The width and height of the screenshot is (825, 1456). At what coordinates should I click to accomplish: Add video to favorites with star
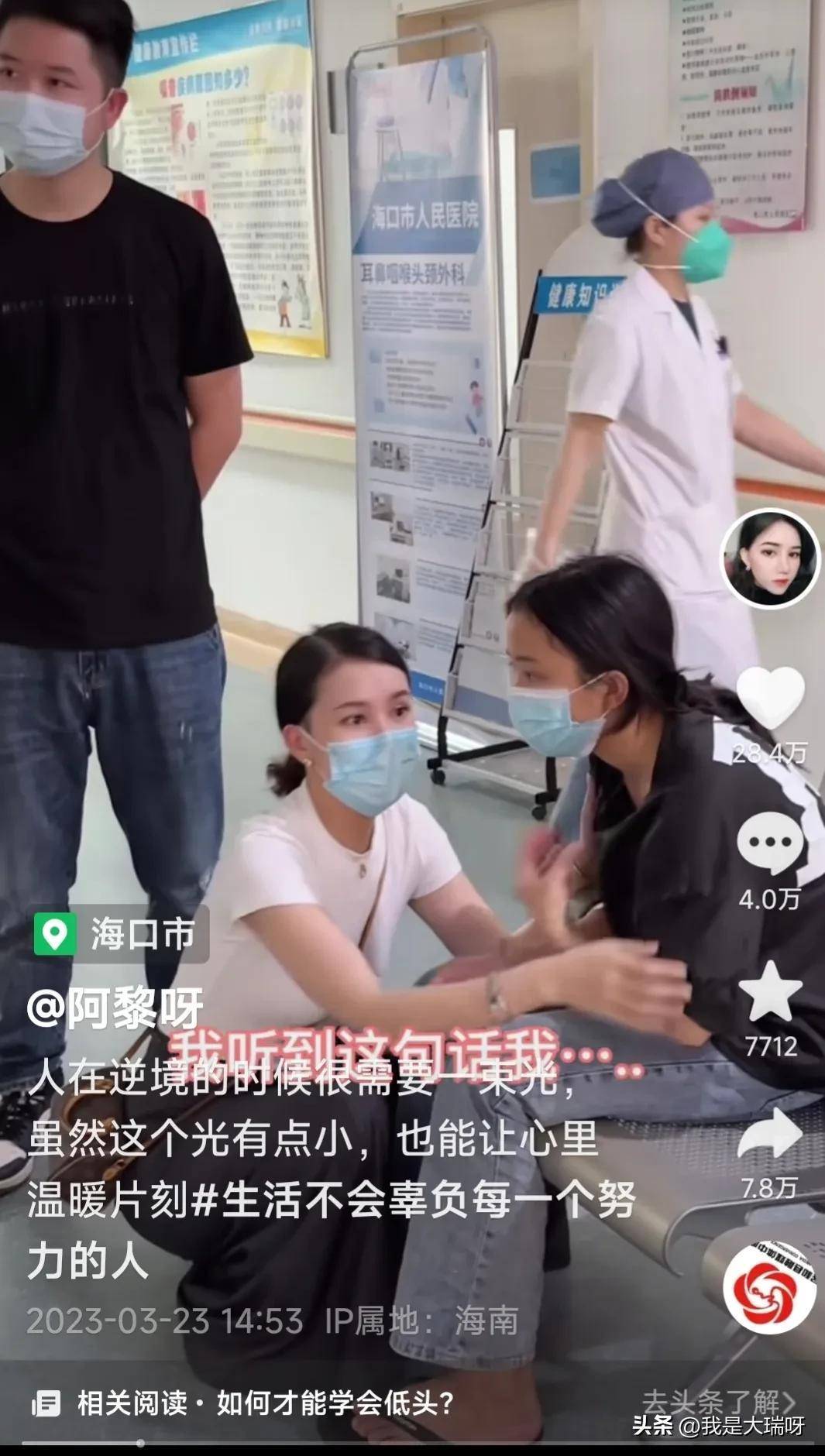pyautogui.click(x=769, y=992)
